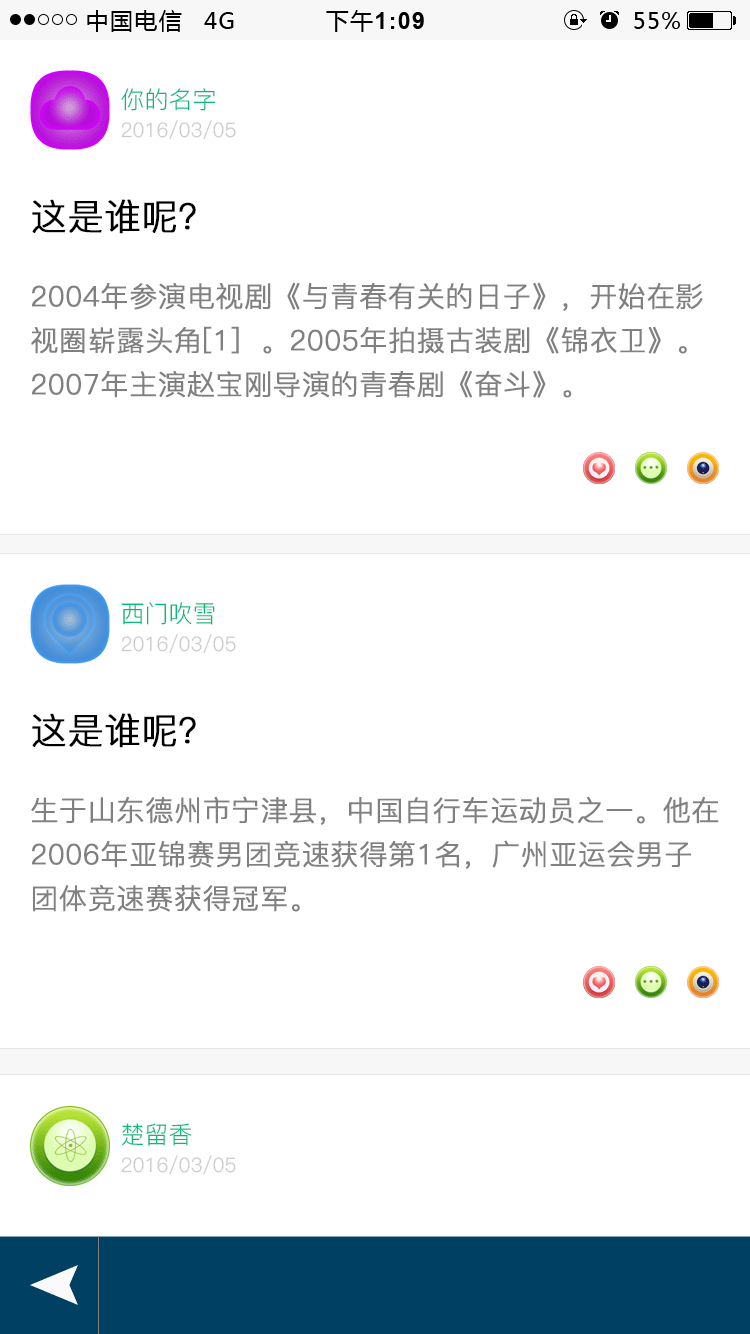Image resolution: width=750 pixels, height=1334 pixels.
Task: Tap the orange view icon on the second post
Action: [x=702, y=981]
